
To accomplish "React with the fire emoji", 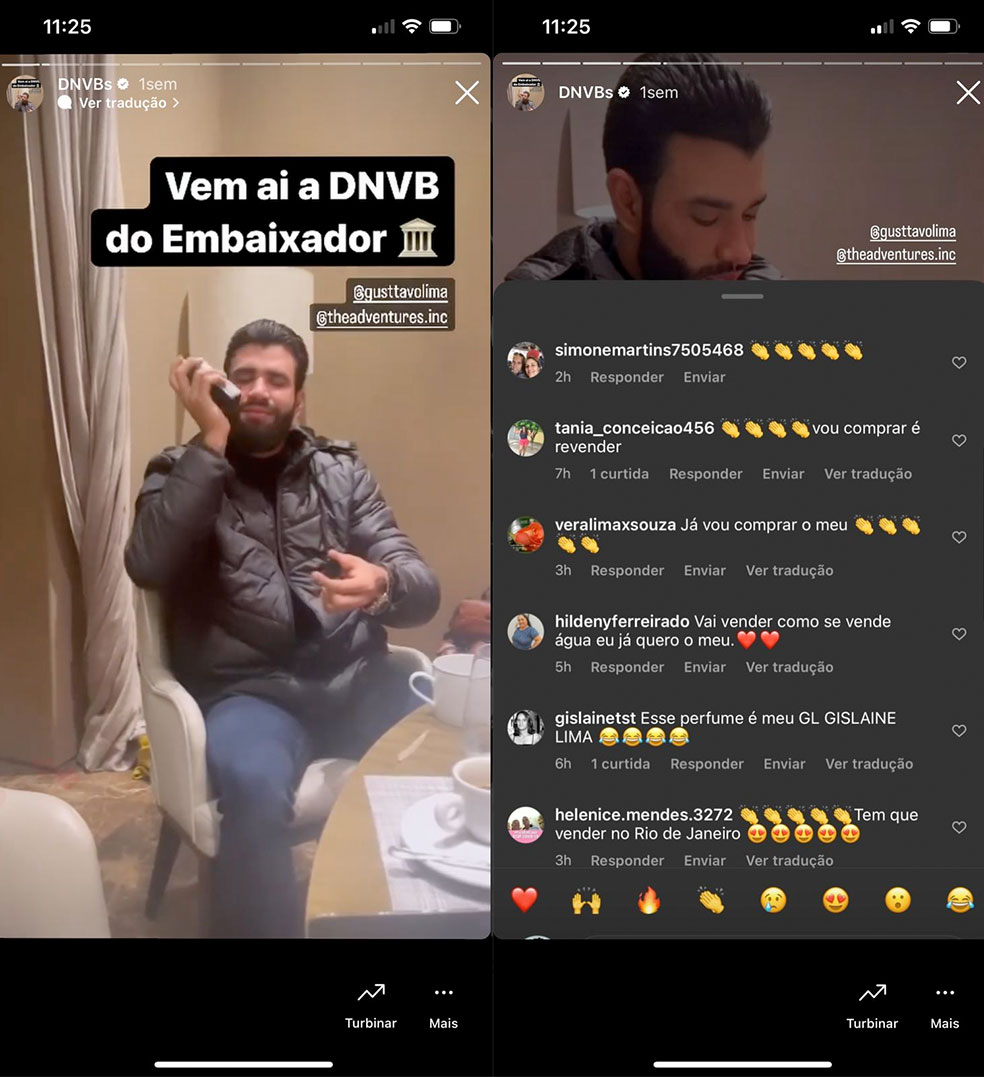I will click(649, 900).
